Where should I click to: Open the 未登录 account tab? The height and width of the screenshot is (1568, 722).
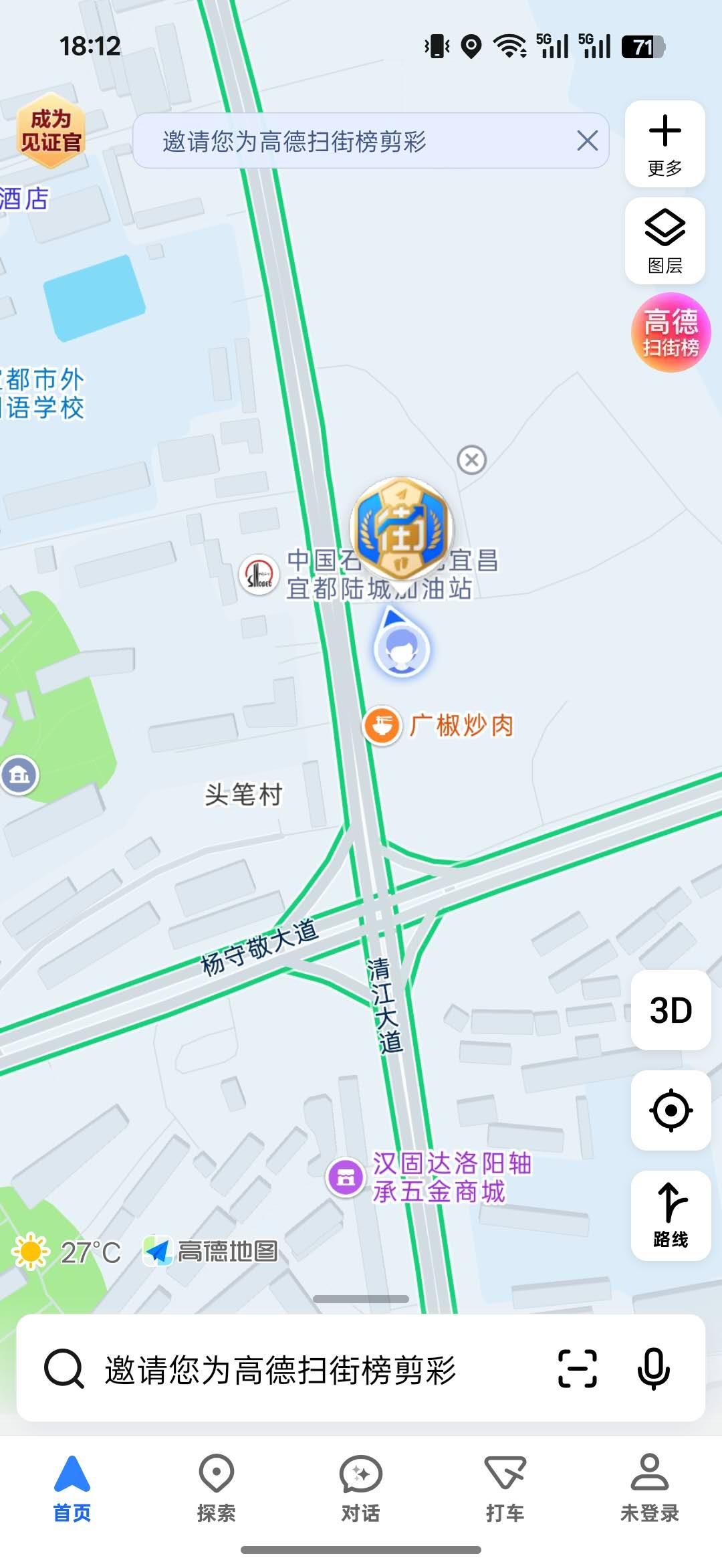649,1488
